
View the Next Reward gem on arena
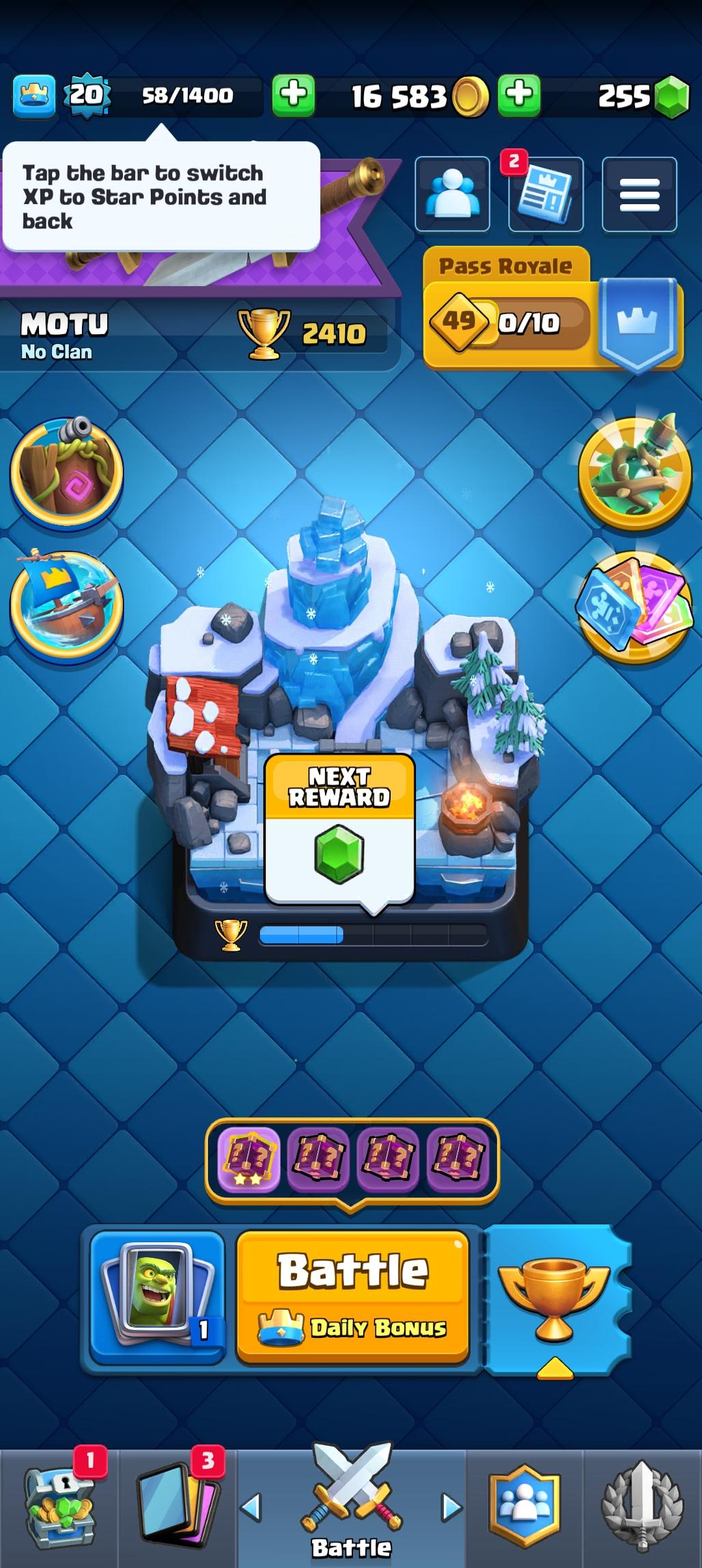tap(339, 854)
